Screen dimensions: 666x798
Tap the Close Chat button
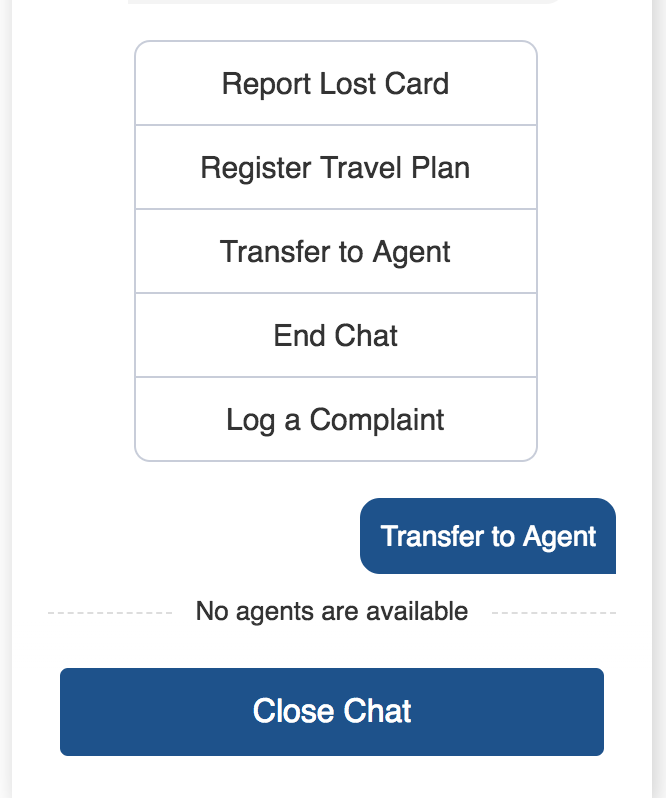pyautogui.click(x=332, y=712)
